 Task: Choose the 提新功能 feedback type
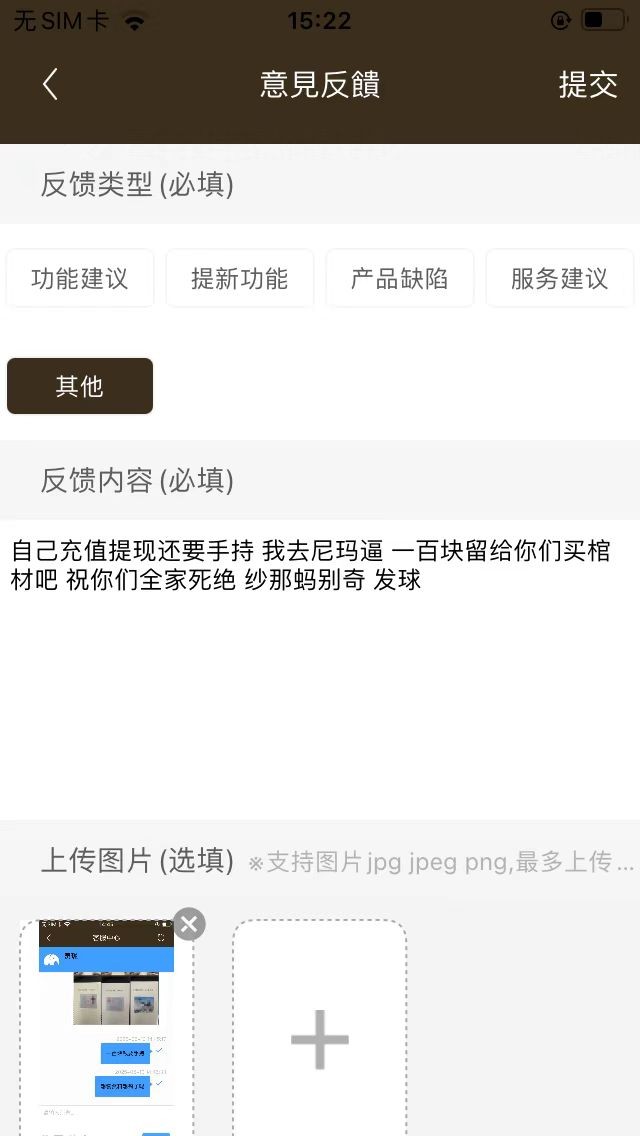click(x=240, y=278)
